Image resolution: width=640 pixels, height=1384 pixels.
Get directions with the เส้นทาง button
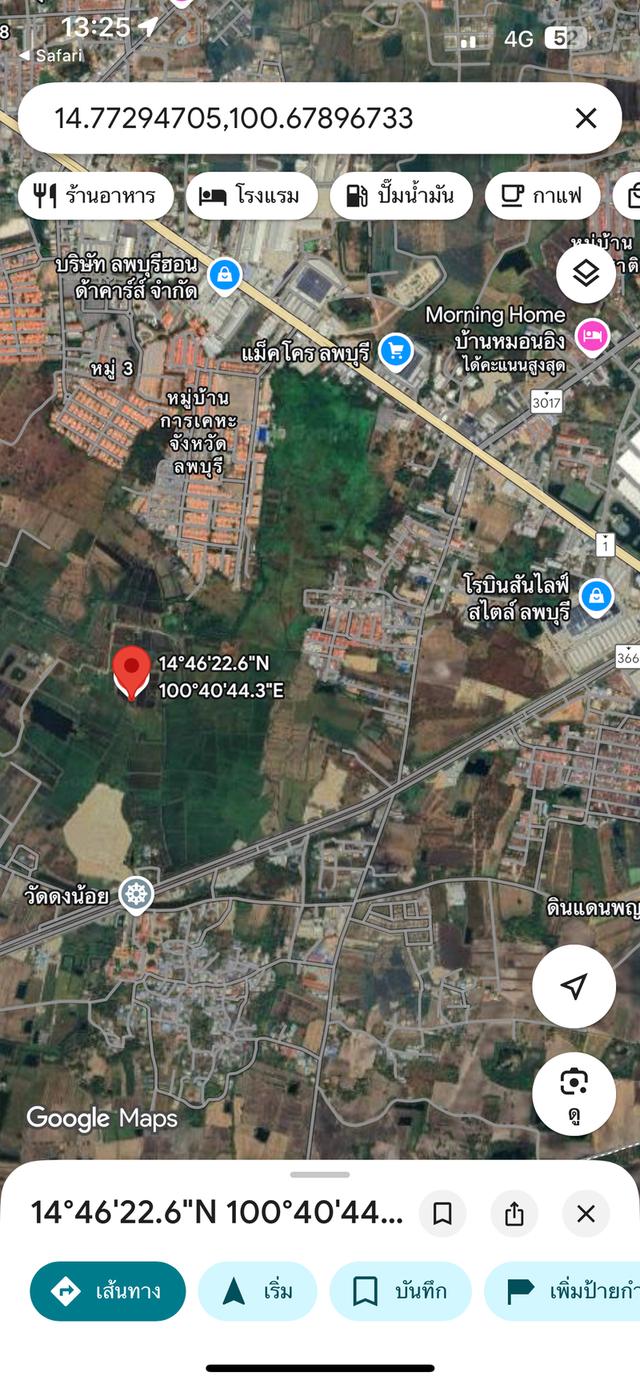point(108,1291)
